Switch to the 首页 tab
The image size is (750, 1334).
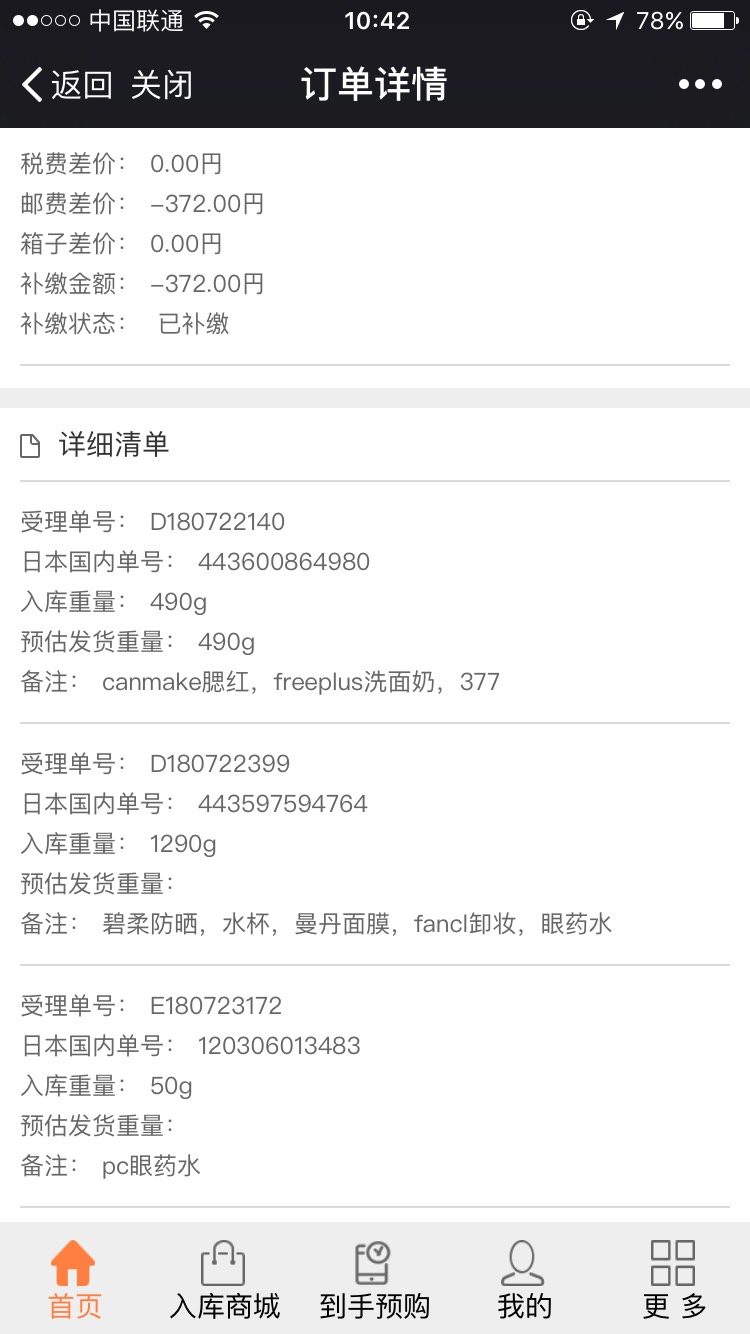tap(75, 1280)
